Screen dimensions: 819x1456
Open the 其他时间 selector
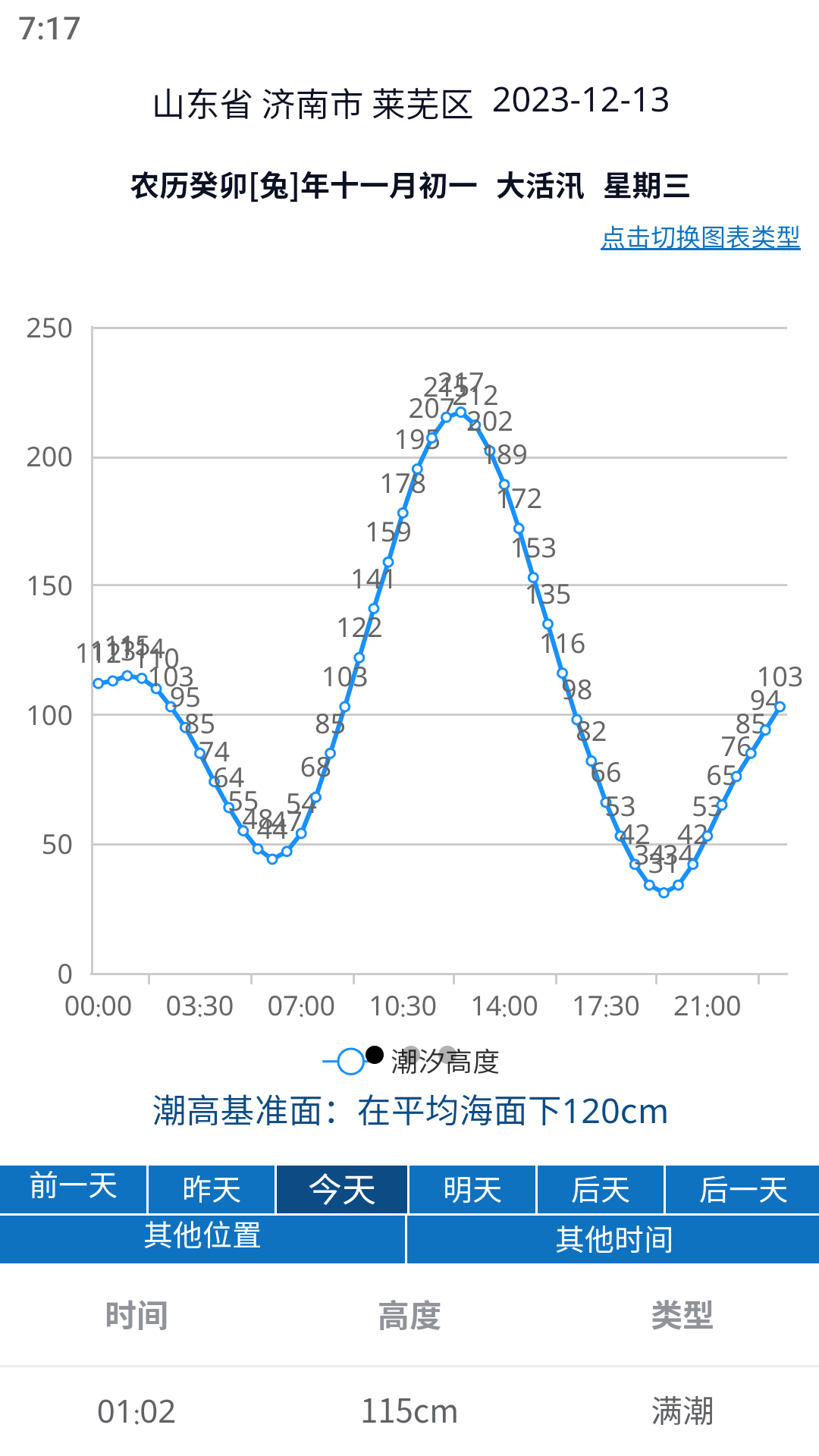(x=614, y=1238)
